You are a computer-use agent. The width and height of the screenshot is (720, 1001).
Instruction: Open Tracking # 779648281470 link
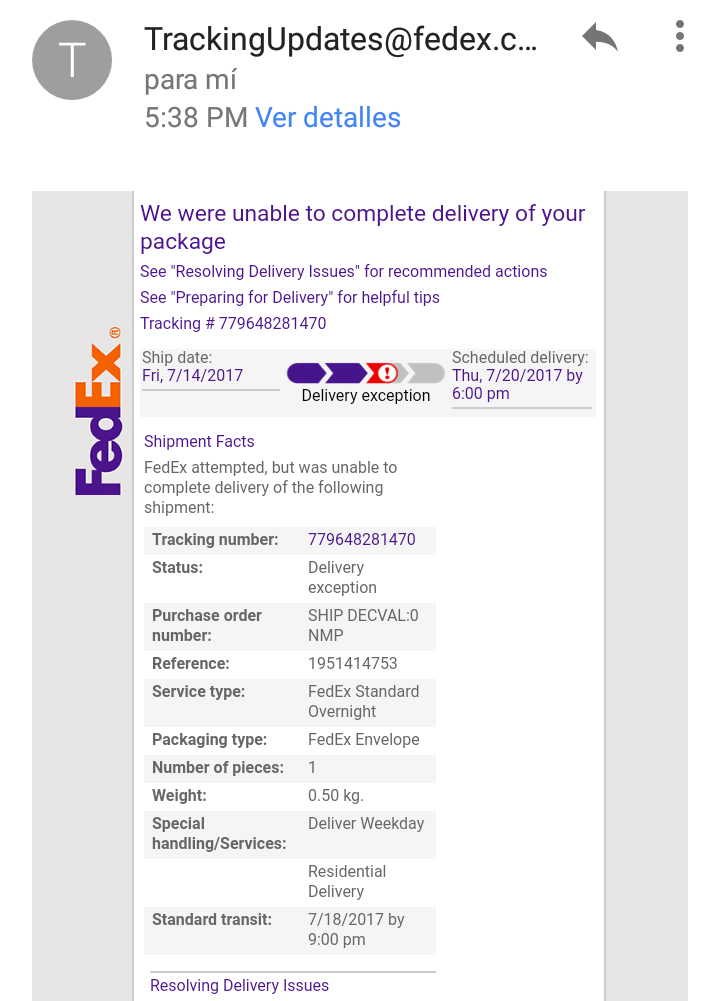coord(233,323)
